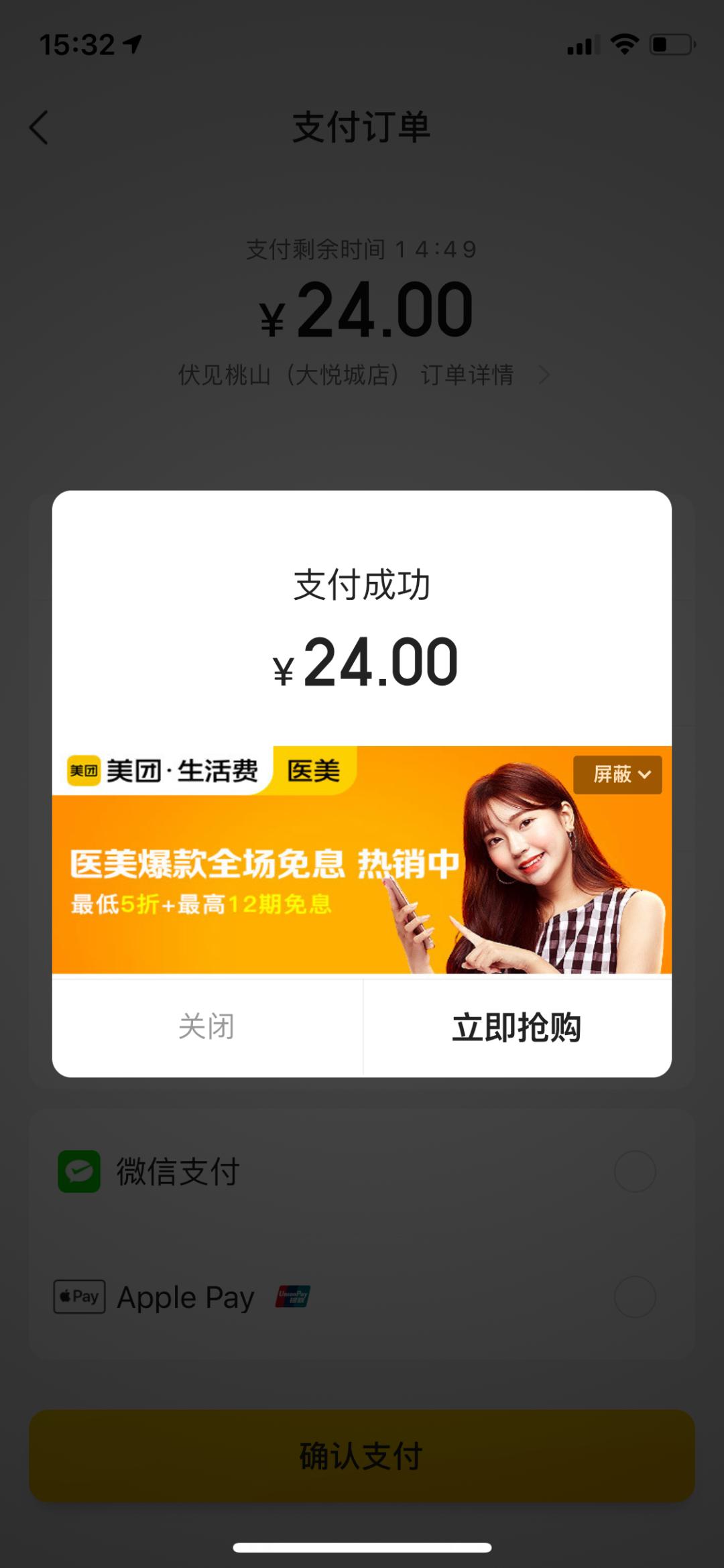
Task: Choose Apple Pay as payment method
Action: tap(633, 1297)
